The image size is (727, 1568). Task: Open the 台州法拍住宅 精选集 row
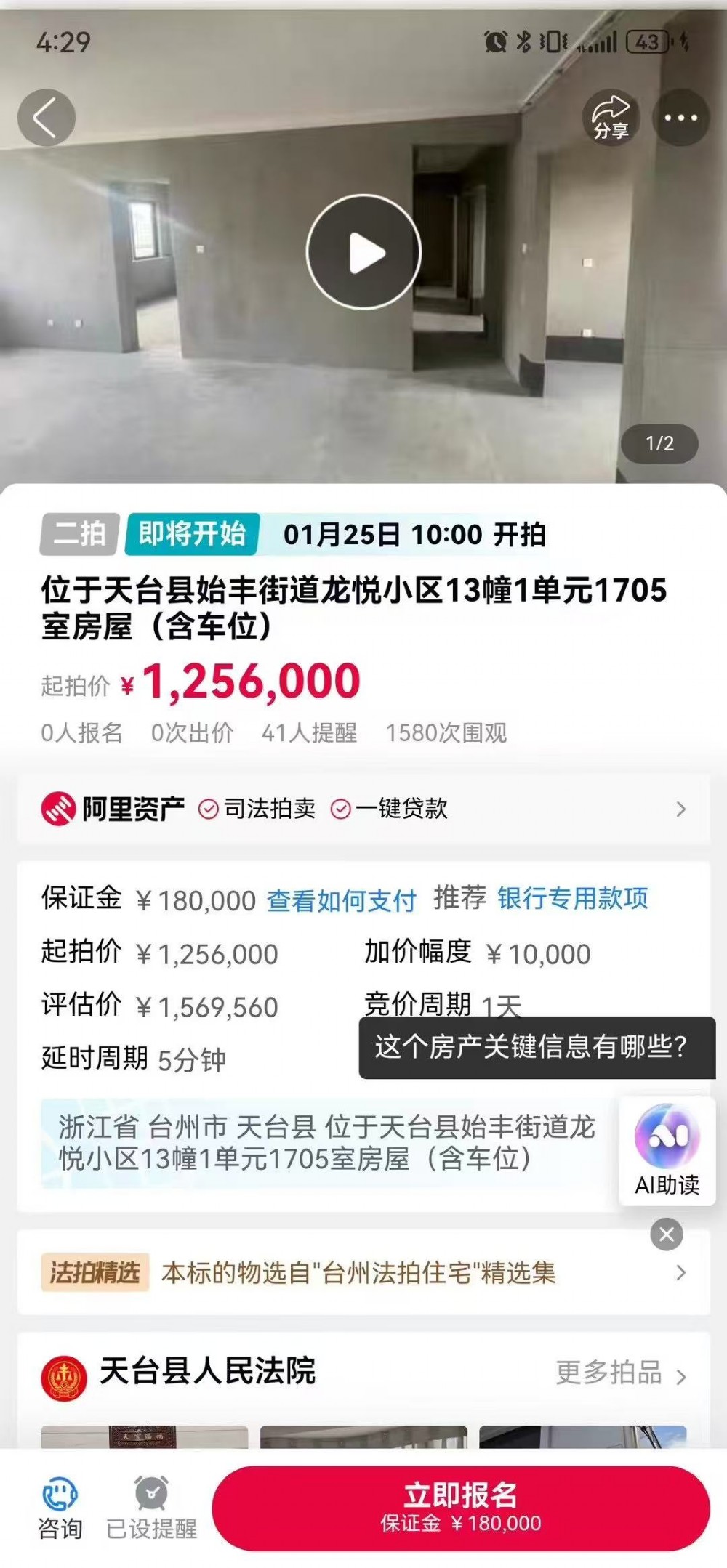click(x=363, y=1272)
